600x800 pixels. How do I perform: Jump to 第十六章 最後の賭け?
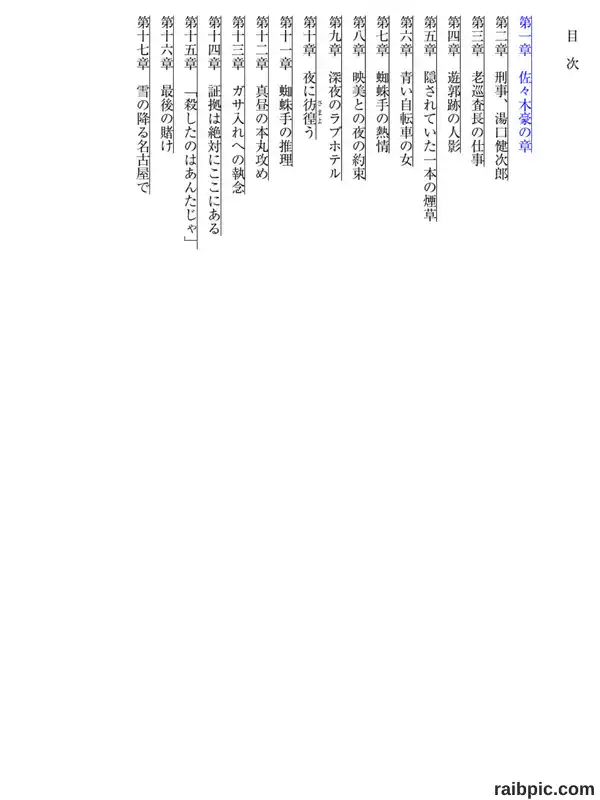coord(168,84)
